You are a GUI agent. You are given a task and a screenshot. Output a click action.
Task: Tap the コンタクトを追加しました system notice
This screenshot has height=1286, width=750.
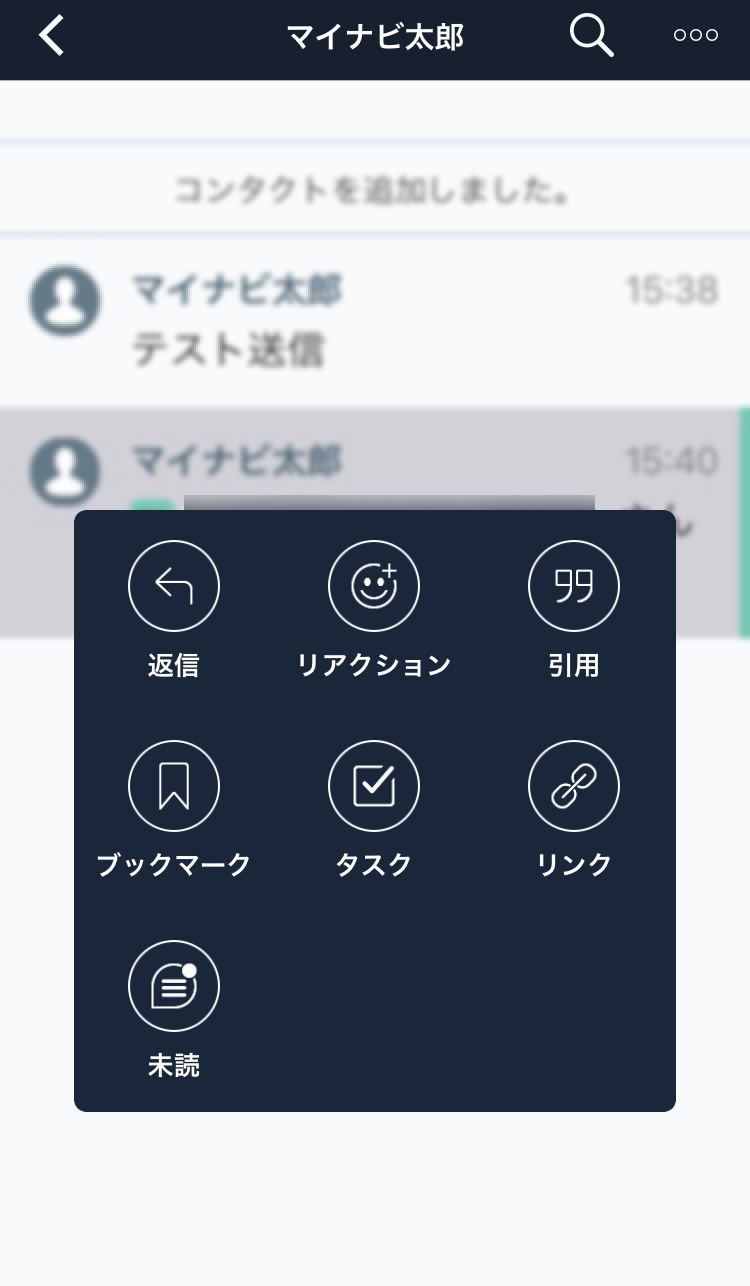[x=373, y=188]
